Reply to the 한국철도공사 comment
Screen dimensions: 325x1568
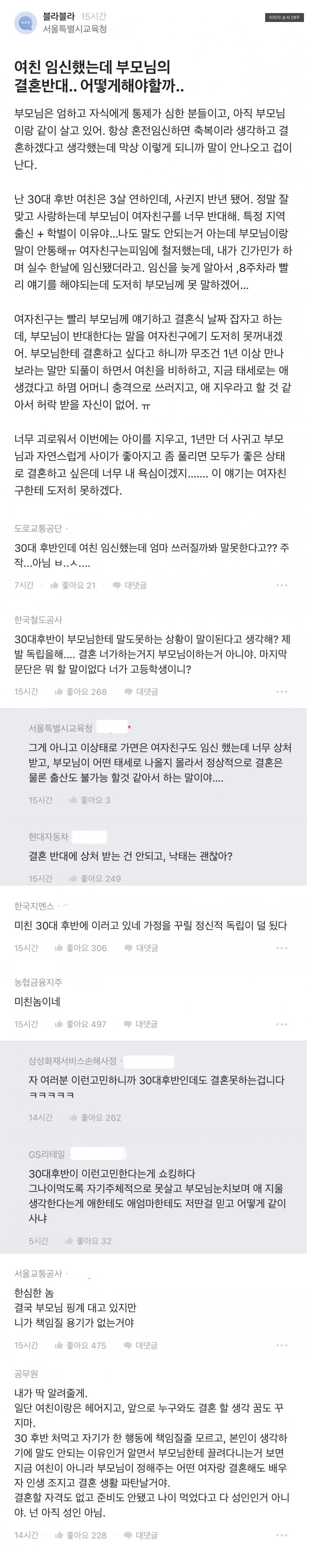141,691
